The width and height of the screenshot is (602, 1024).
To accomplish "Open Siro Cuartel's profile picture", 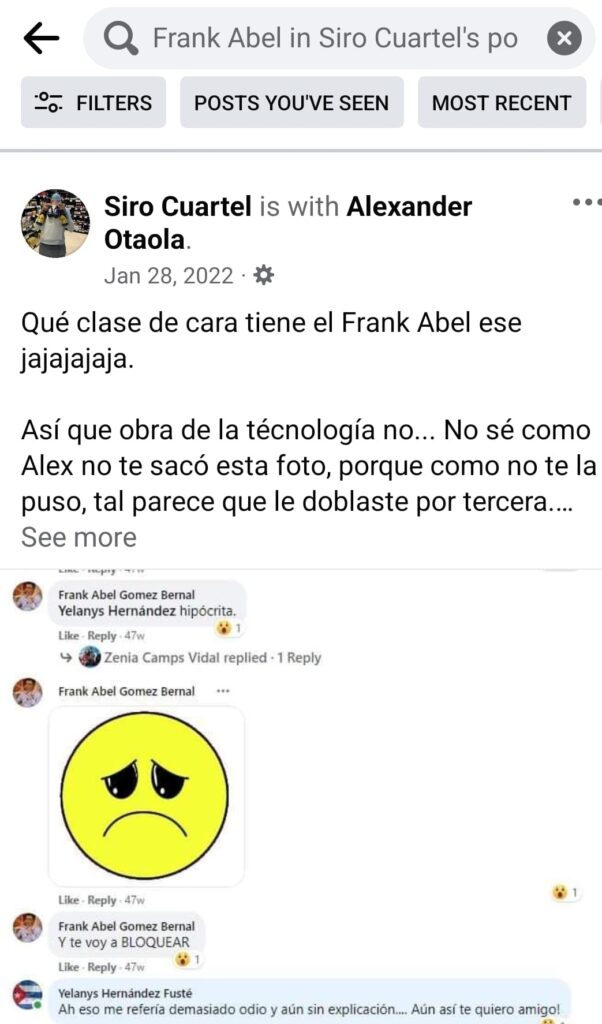I will 56,223.
